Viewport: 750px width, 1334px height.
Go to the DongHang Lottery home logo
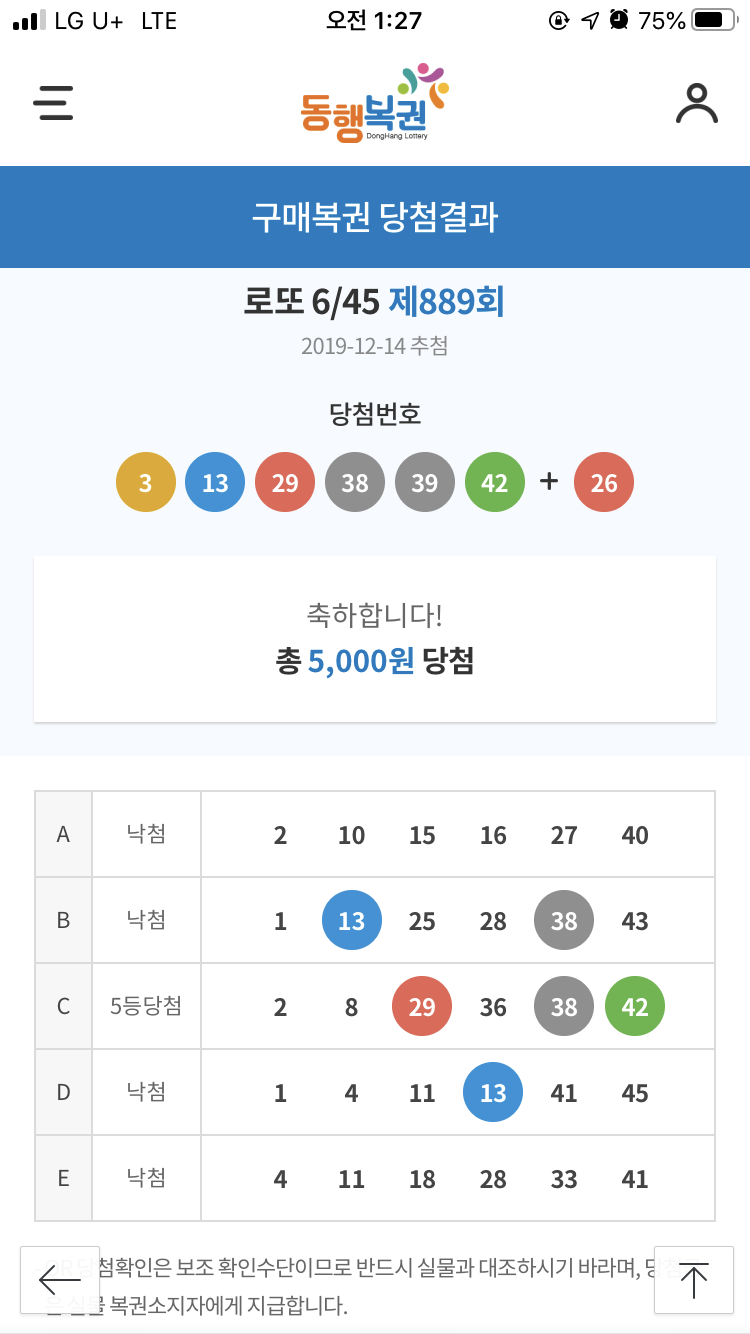[x=374, y=104]
